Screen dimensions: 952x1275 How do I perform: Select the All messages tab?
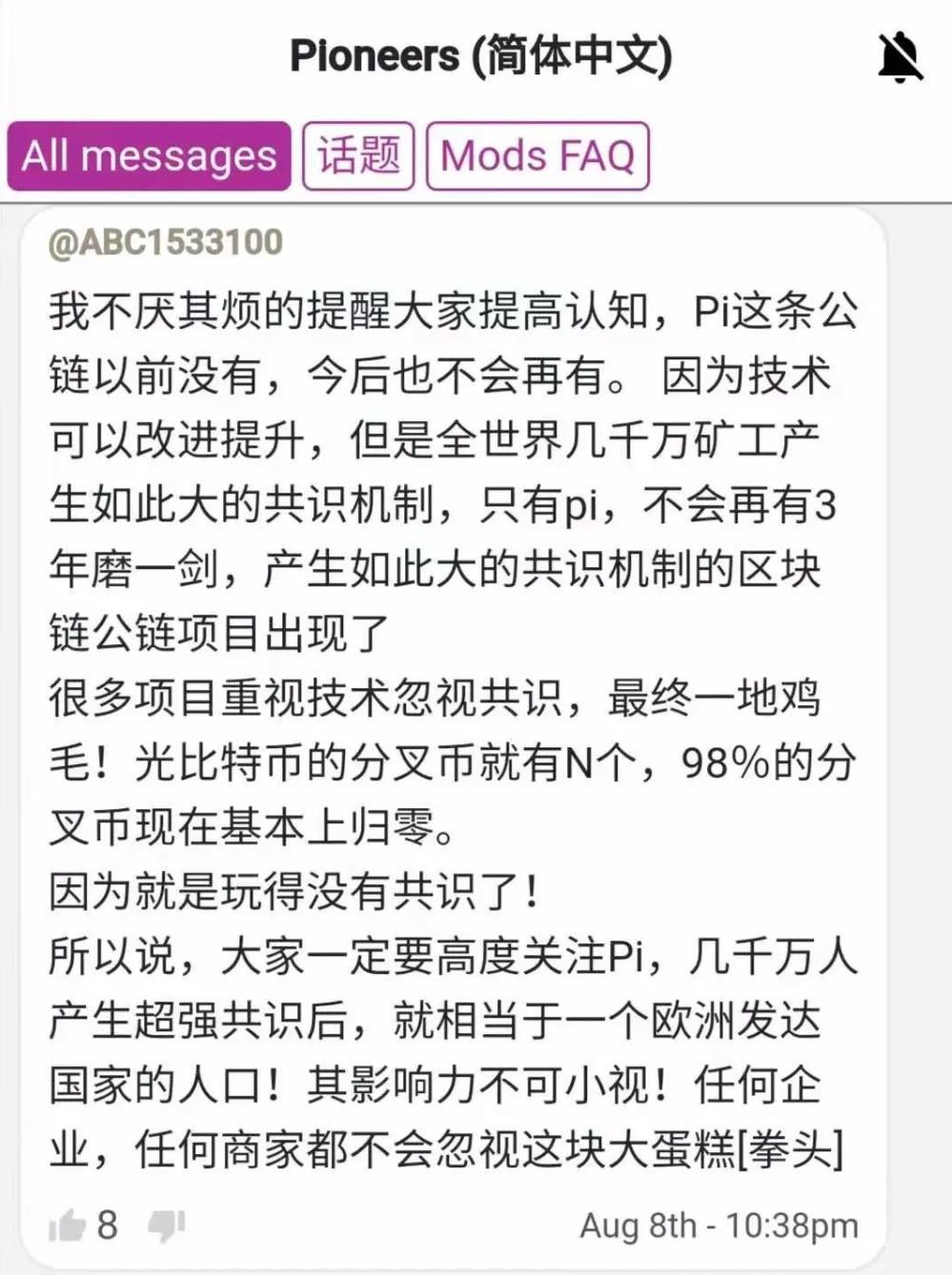click(150, 156)
